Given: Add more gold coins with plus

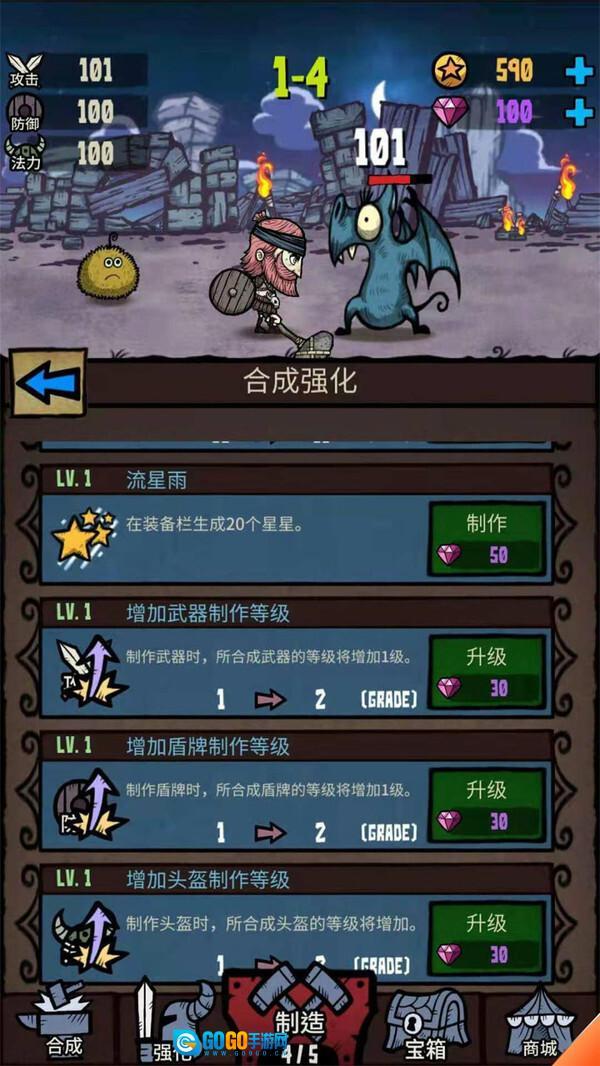Looking at the screenshot, I should coord(579,71).
